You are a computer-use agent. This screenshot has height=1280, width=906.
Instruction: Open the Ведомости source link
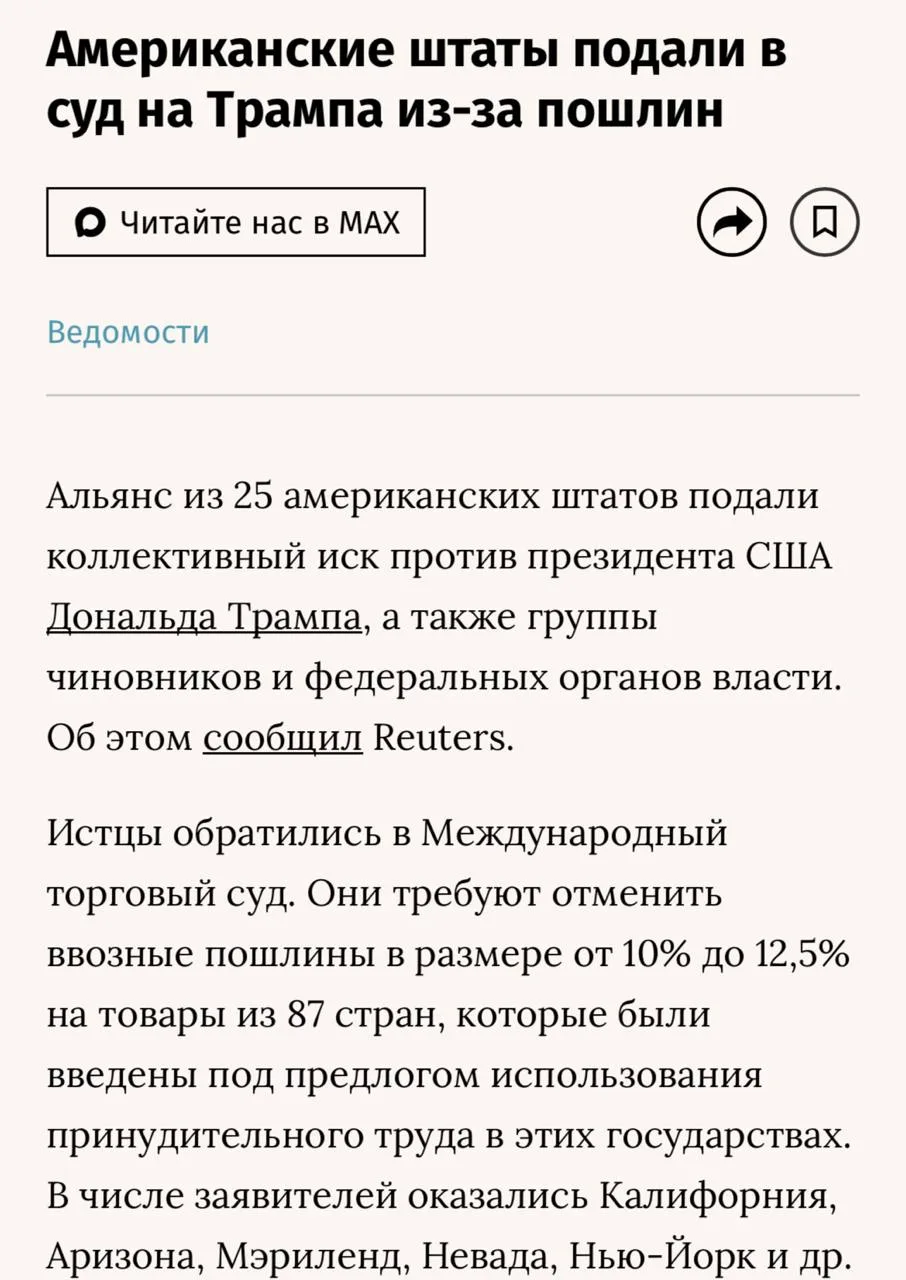coord(129,332)
